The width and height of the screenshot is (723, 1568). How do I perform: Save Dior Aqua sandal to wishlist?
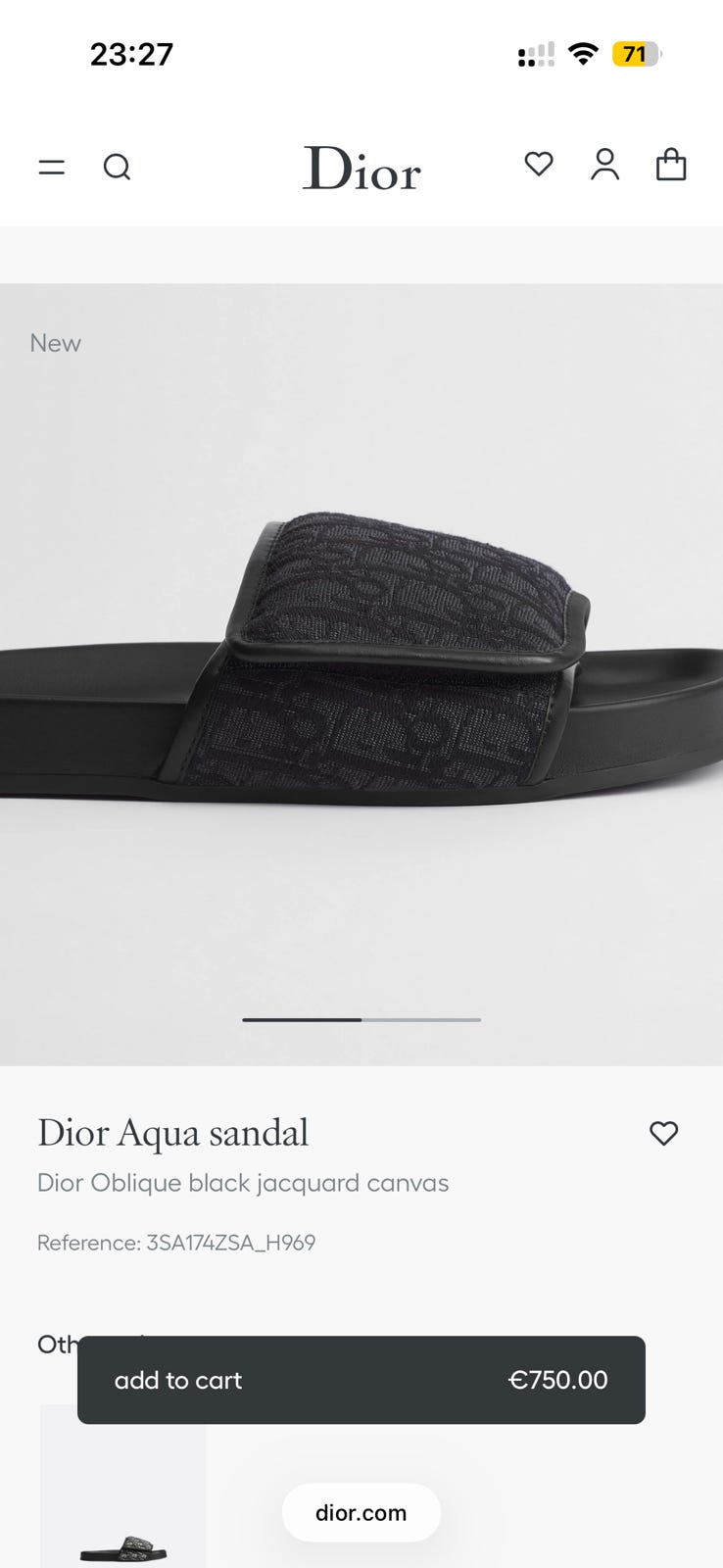(x=663, y=1133)
